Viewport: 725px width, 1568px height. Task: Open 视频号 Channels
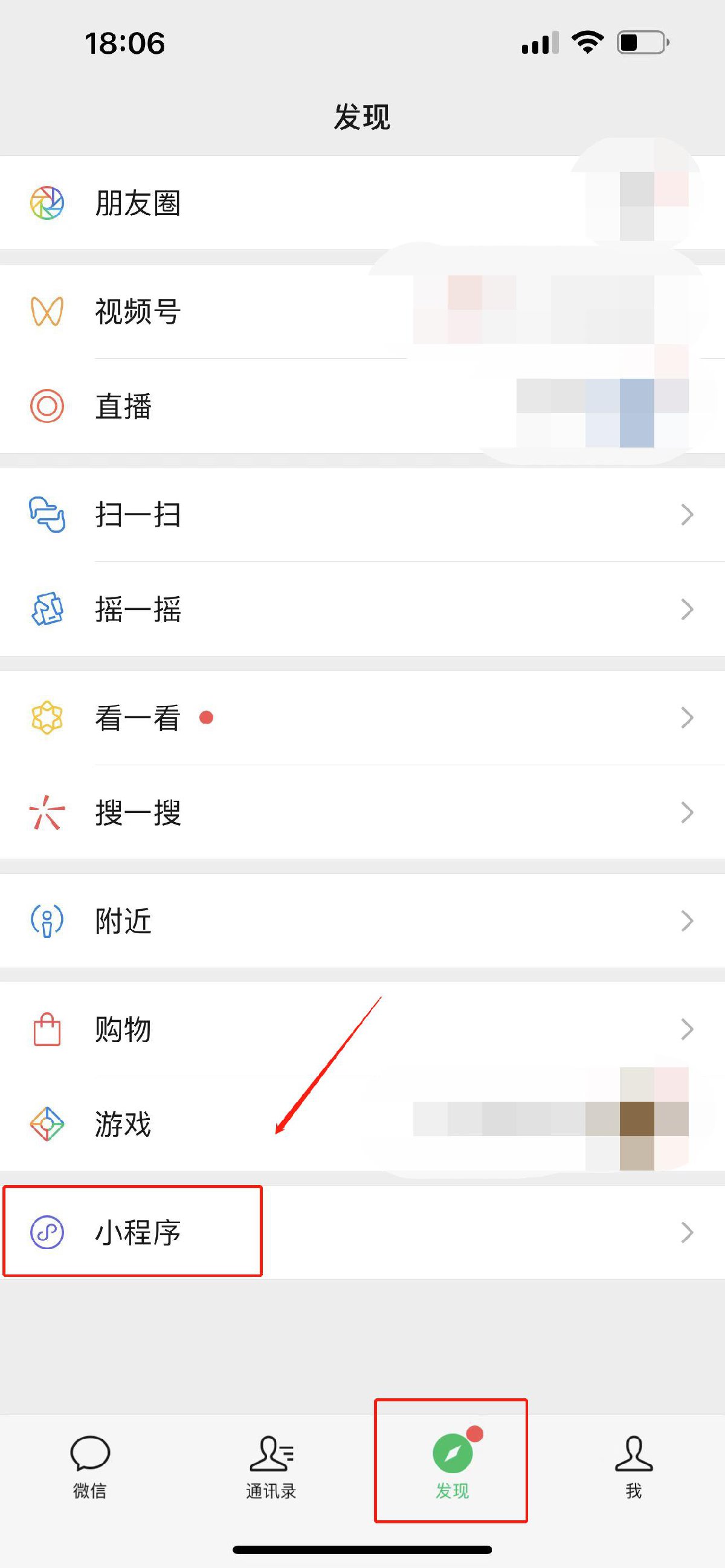(138, 311)
